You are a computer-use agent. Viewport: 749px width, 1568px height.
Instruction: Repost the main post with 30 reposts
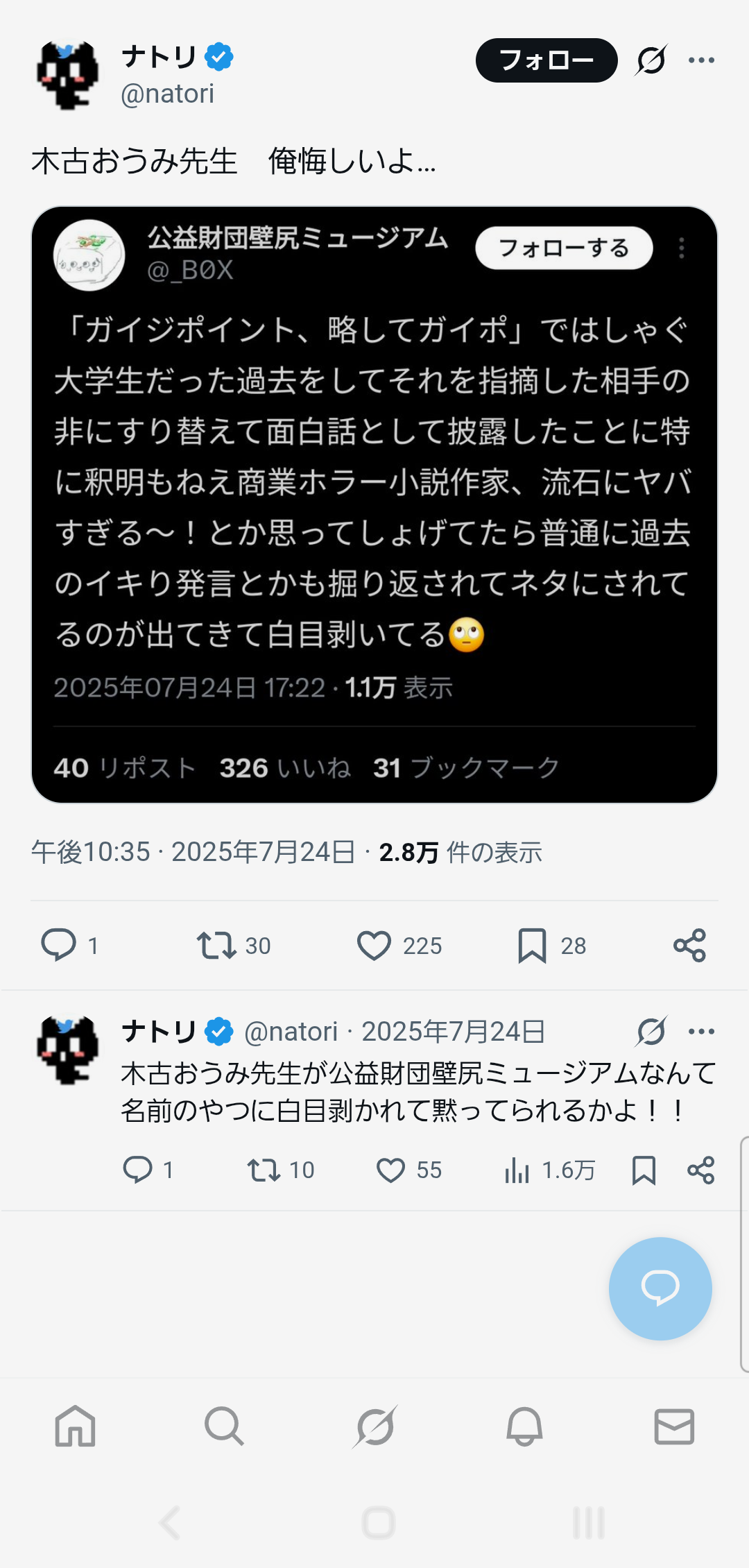coord(217,945)
